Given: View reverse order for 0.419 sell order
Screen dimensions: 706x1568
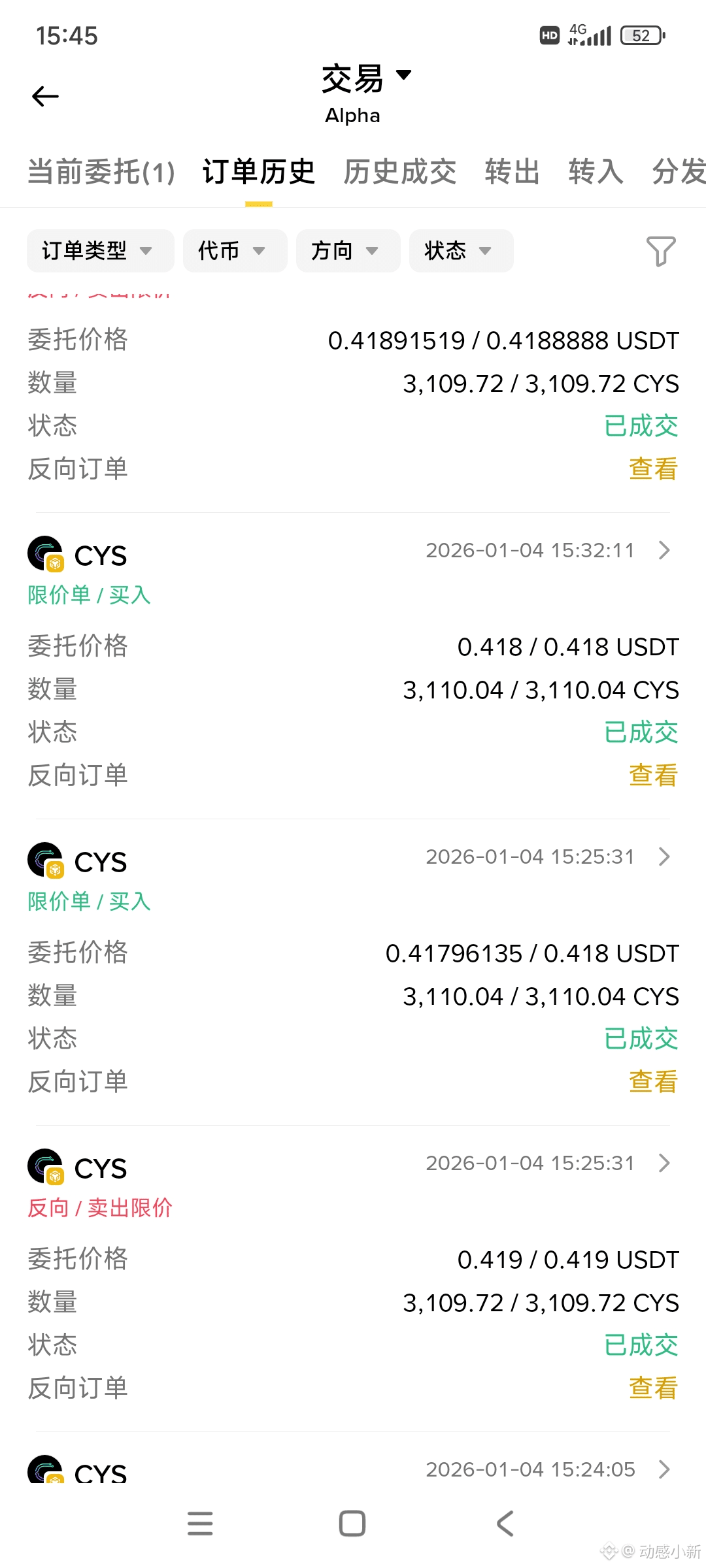Looking at the screenshot, I should click(653, 1388).
